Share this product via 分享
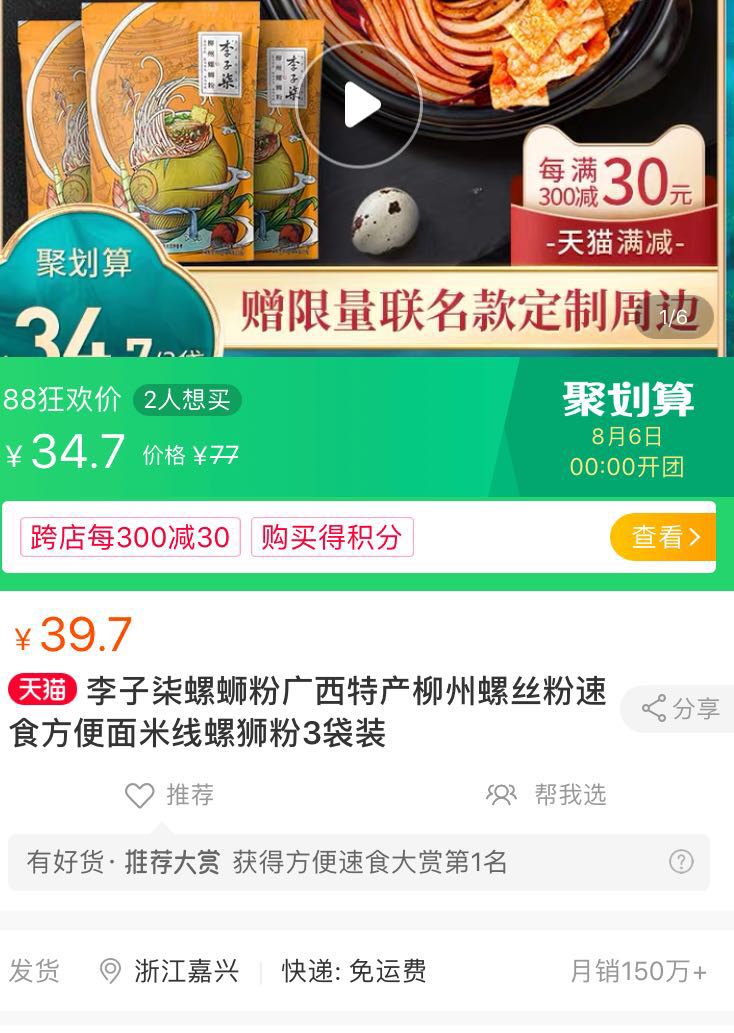The image size is (734, 1033). point(681,709)
